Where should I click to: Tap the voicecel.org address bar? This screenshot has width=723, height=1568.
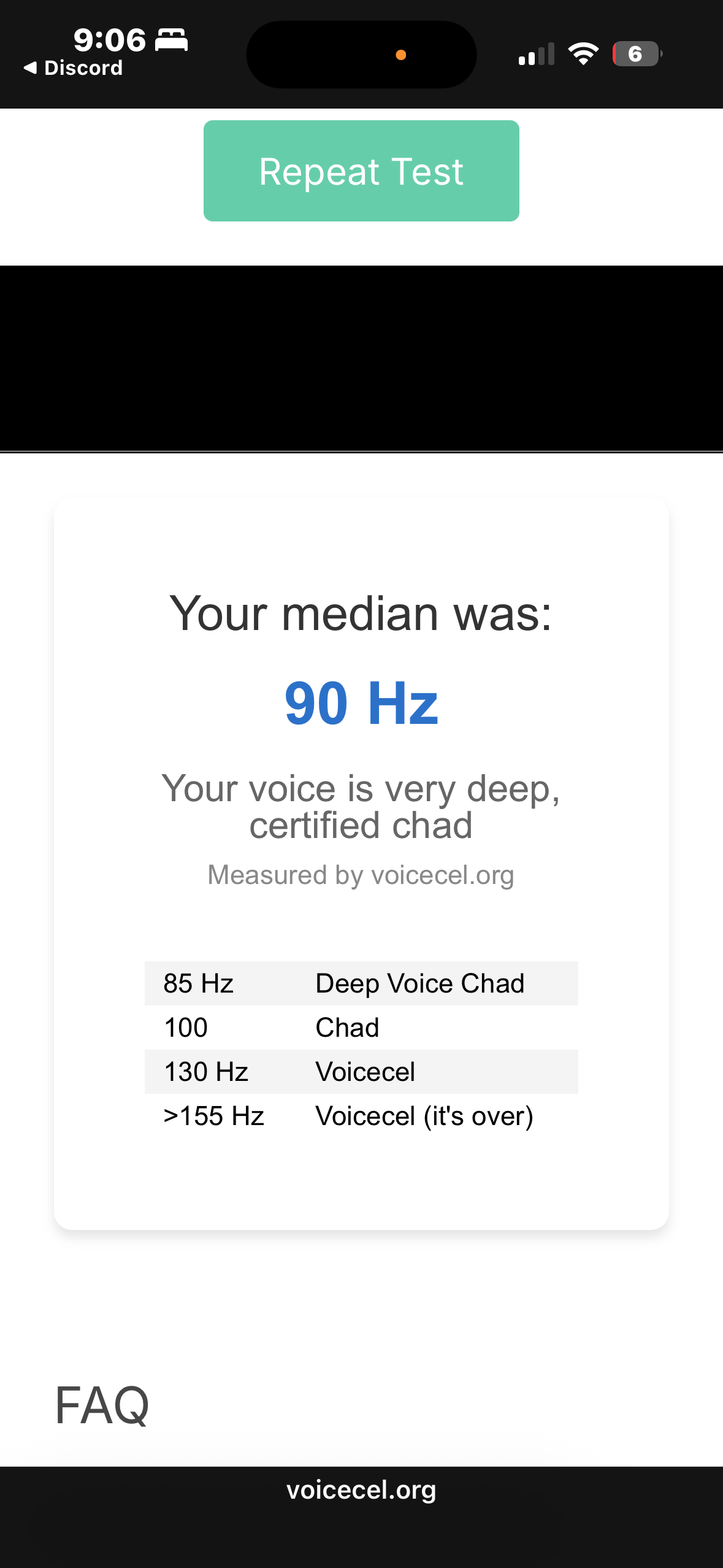pos(361,1489)
